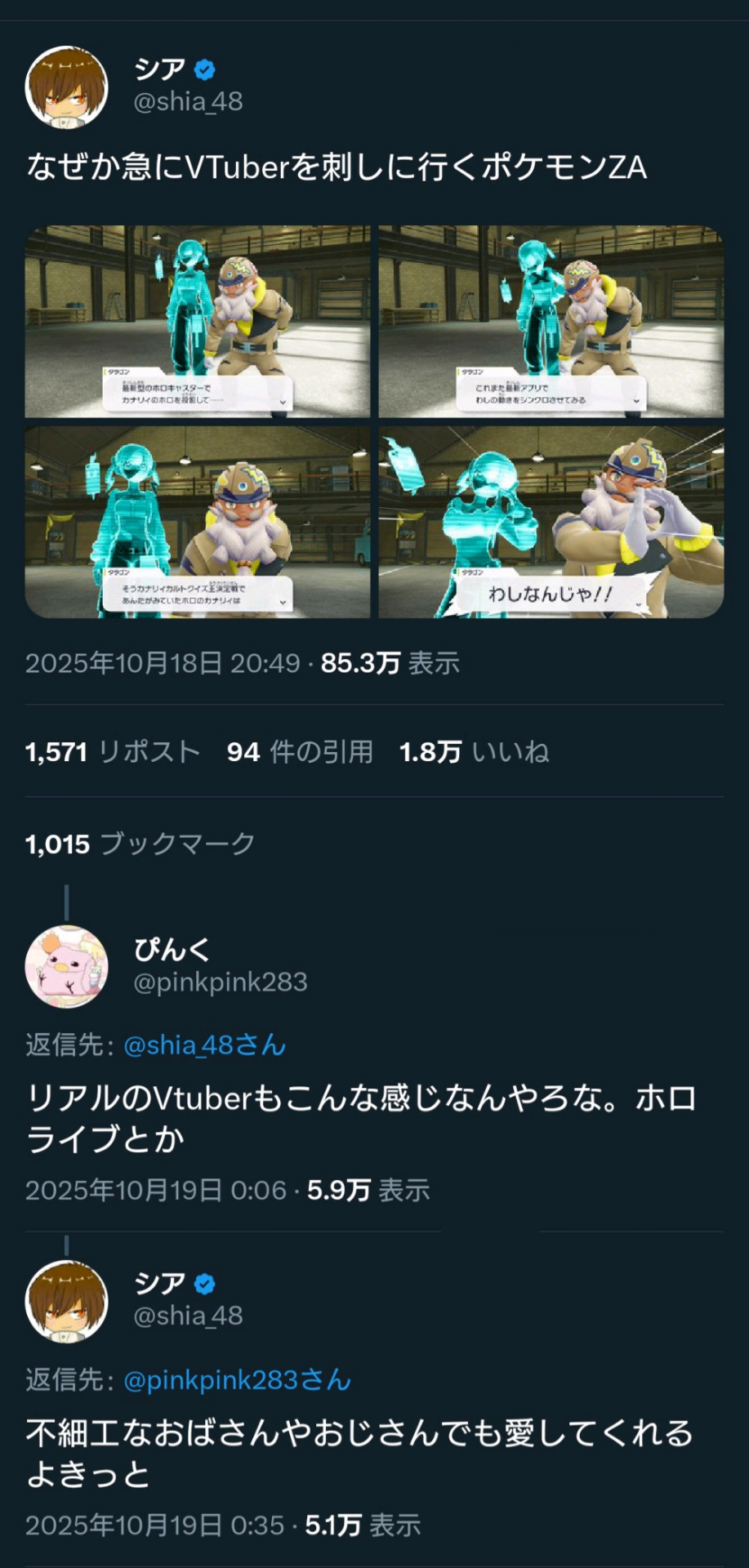Open シア's reply starting with 不細工な
Screen dimensions: 749x1568
tap(359, 1453)
